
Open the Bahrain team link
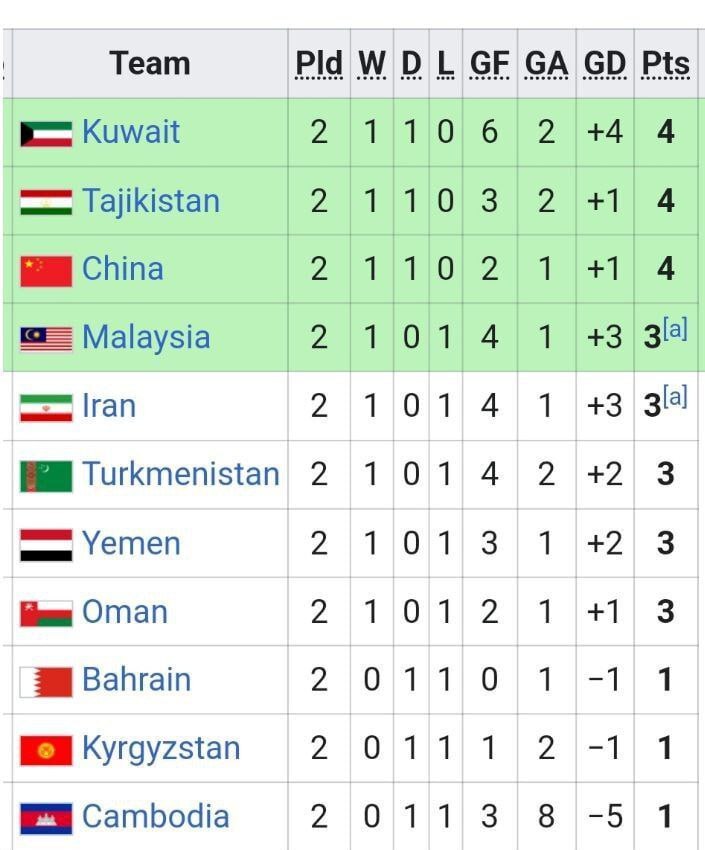point(136,680)
